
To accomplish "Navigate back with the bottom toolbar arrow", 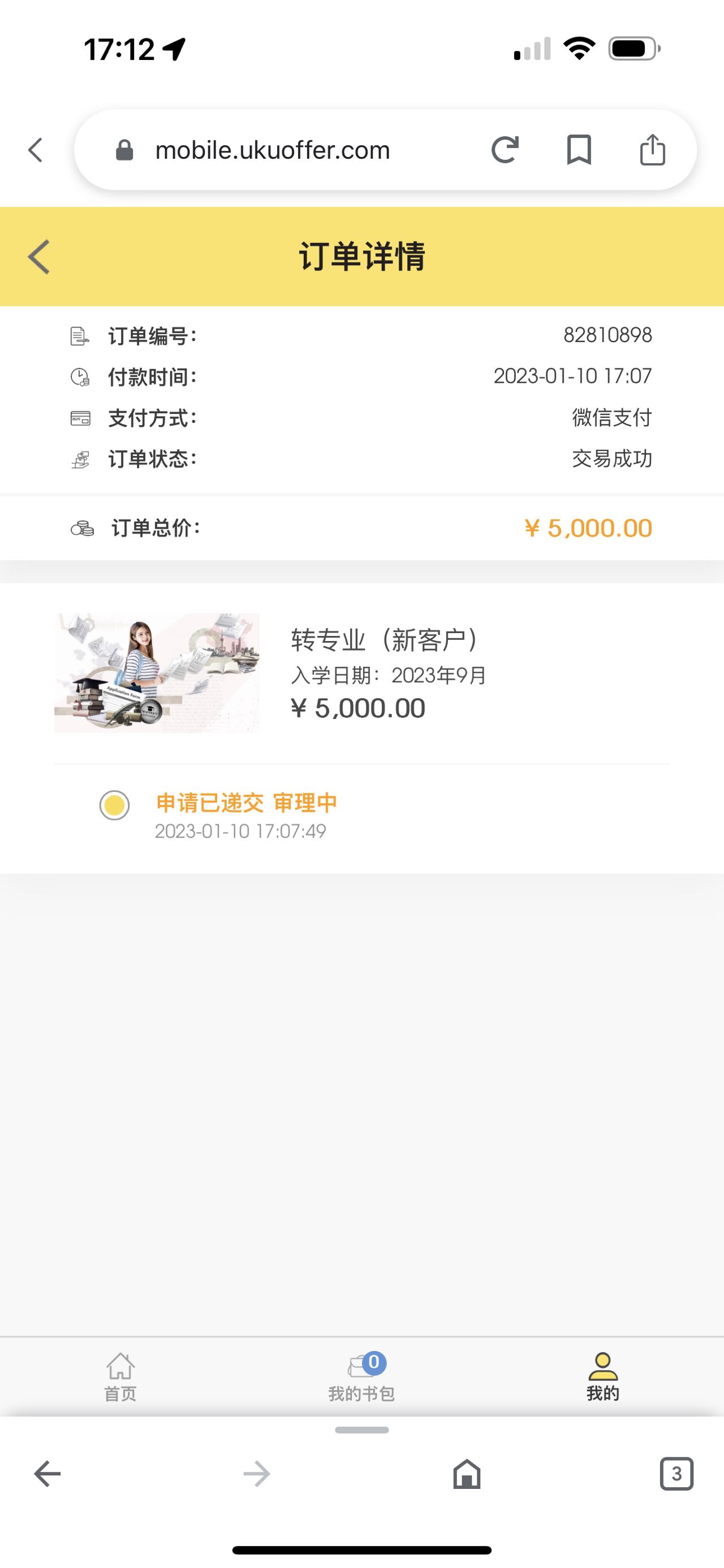I will coord(48,1474).
